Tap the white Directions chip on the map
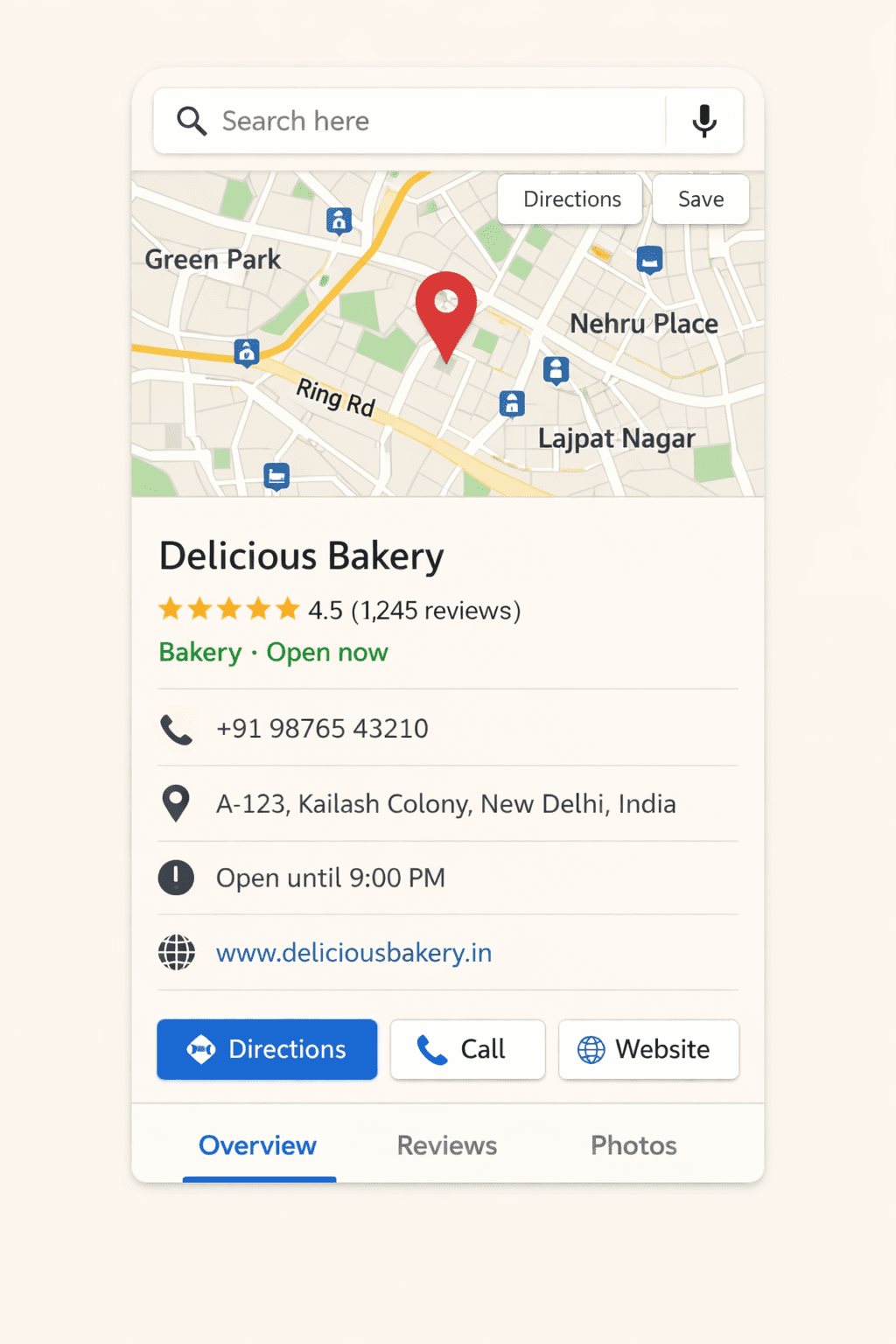Image resolution: width=896 pixels, height=1344 pixels. point(571,199)
